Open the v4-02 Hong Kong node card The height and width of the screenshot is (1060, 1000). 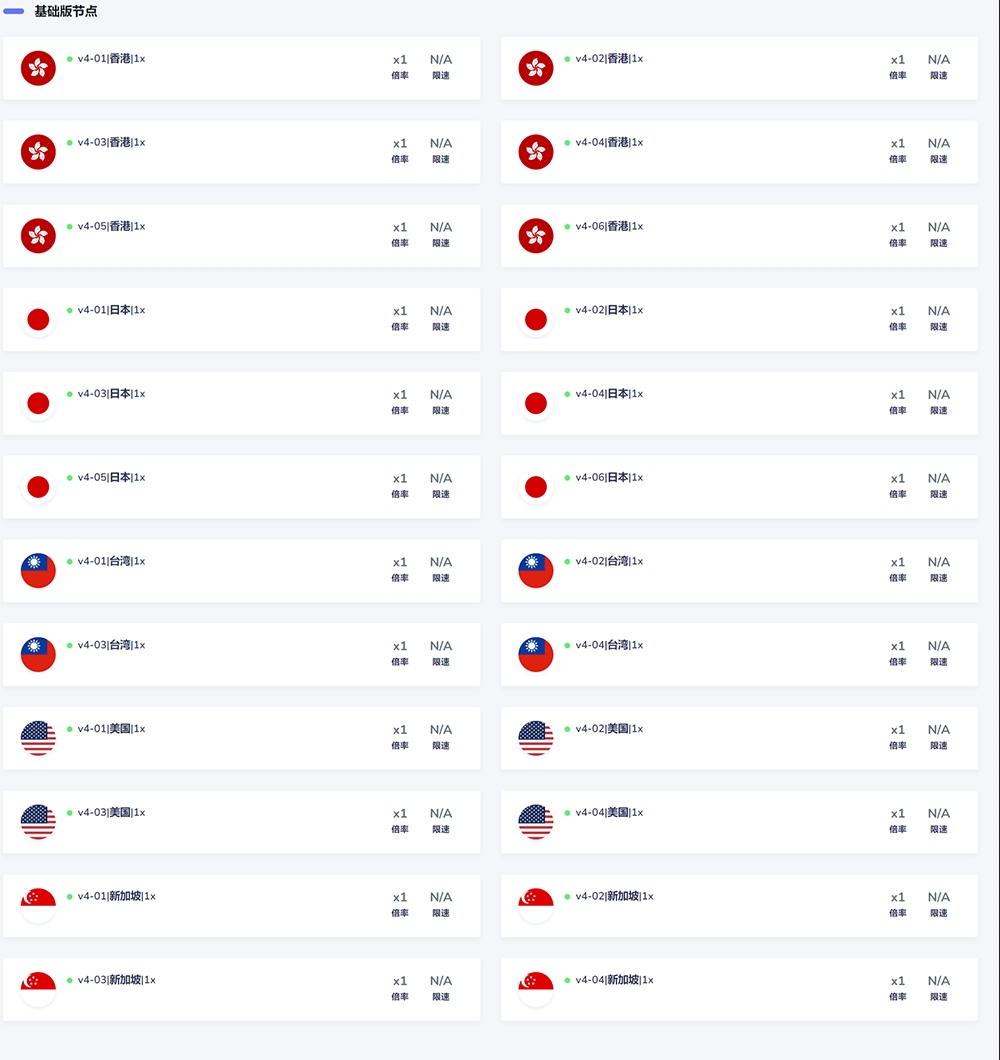click(x=739, y=68)
